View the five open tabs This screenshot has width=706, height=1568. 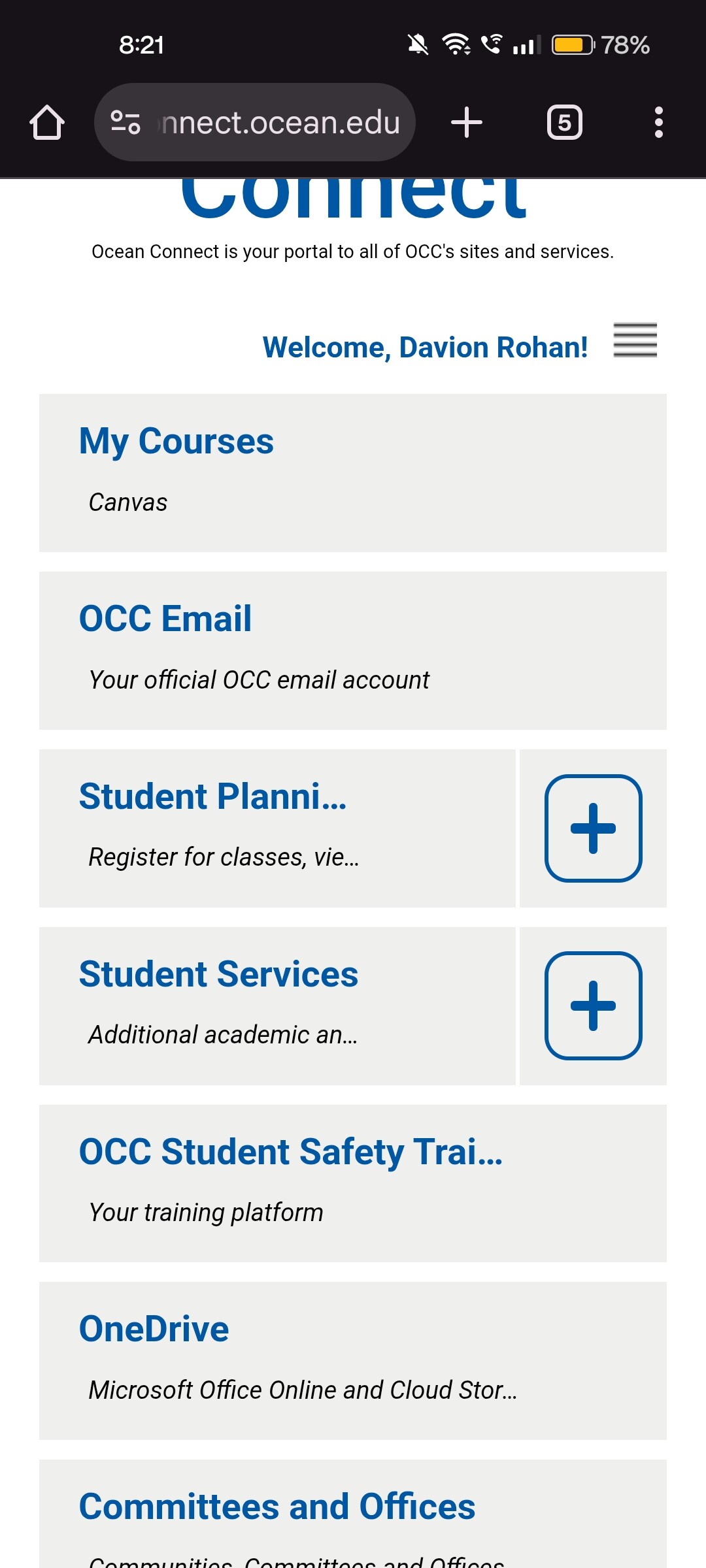(x=565, y=122)
